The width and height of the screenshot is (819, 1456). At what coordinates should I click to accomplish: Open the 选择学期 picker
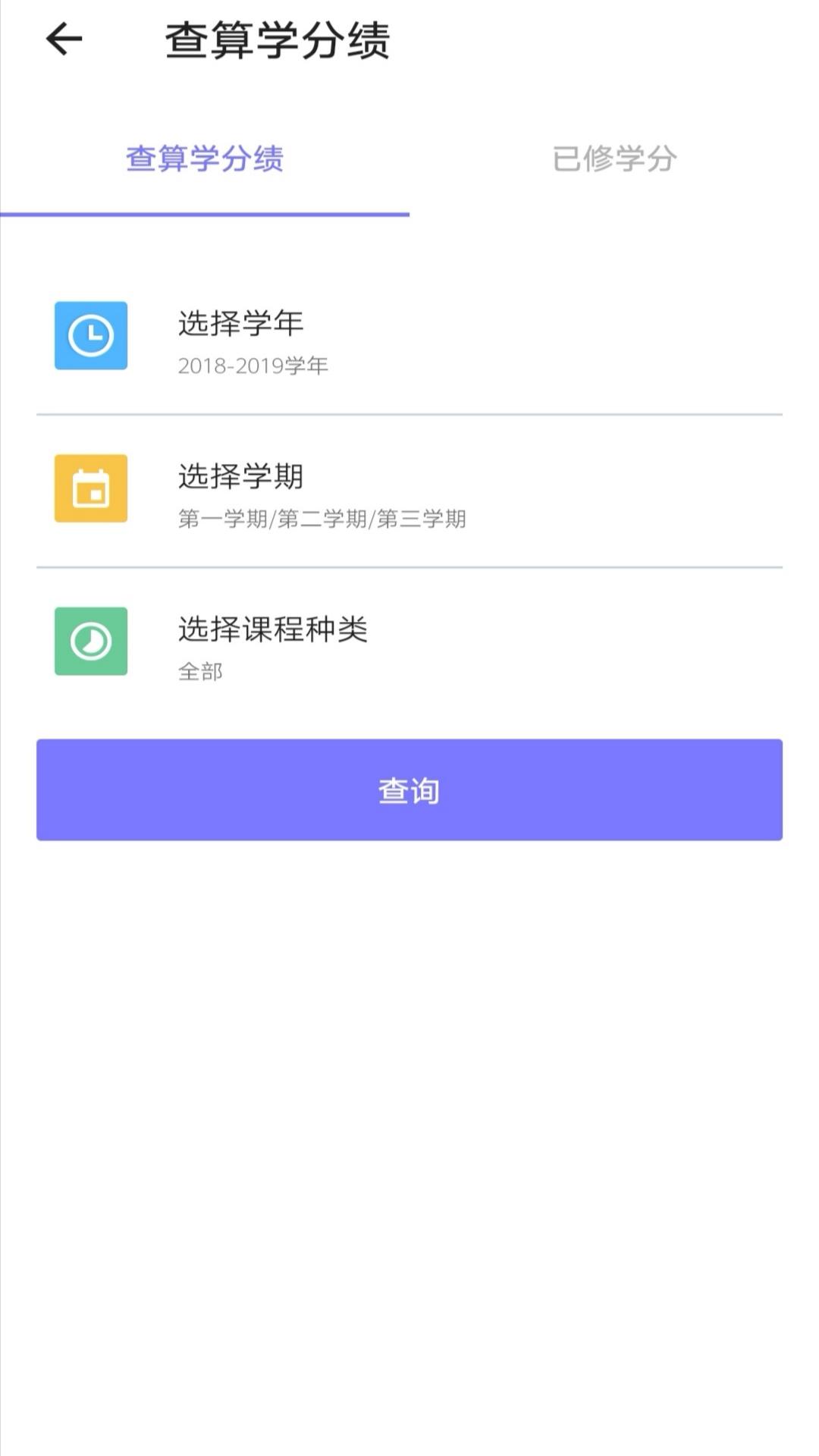(409, 491)
